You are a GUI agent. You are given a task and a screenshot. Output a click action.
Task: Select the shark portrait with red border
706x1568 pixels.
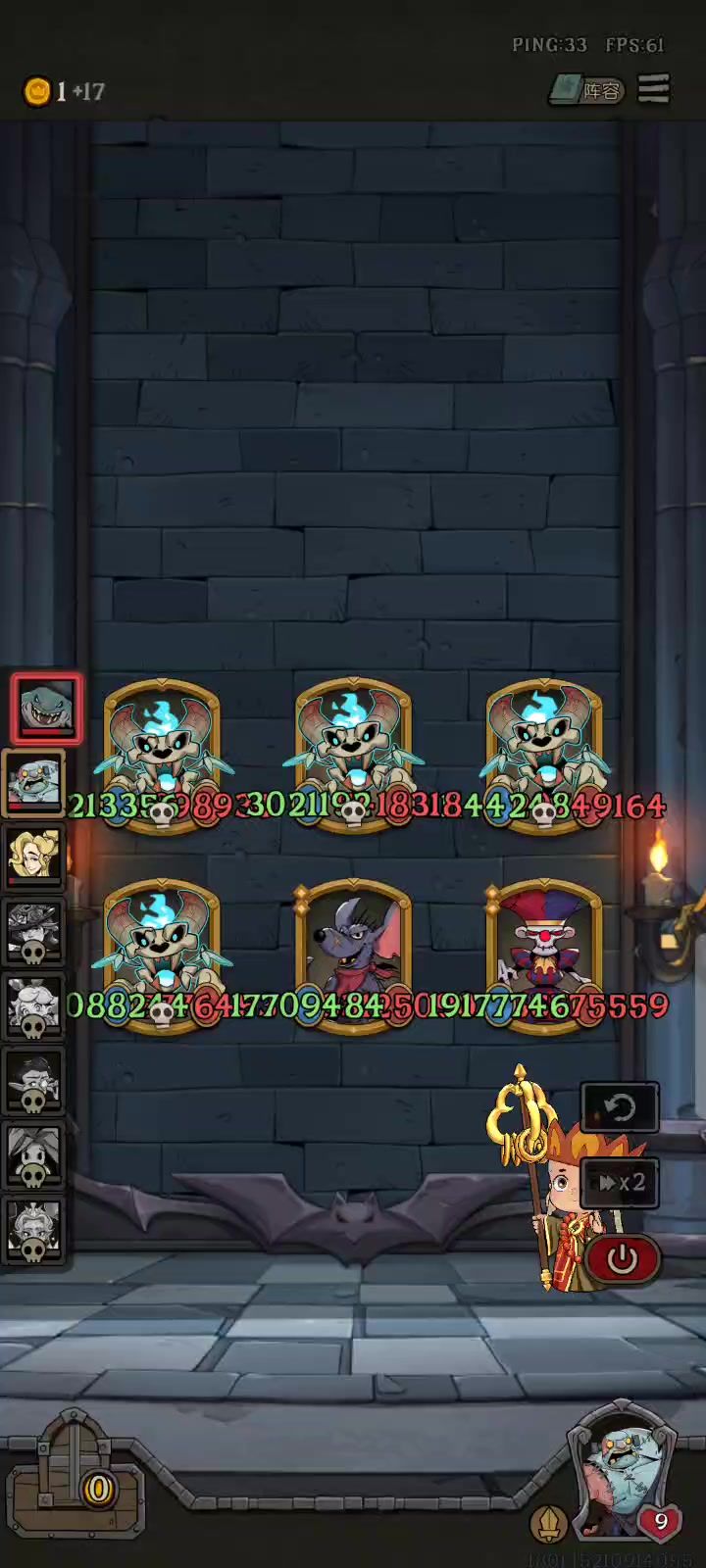[x=46, y=707]
